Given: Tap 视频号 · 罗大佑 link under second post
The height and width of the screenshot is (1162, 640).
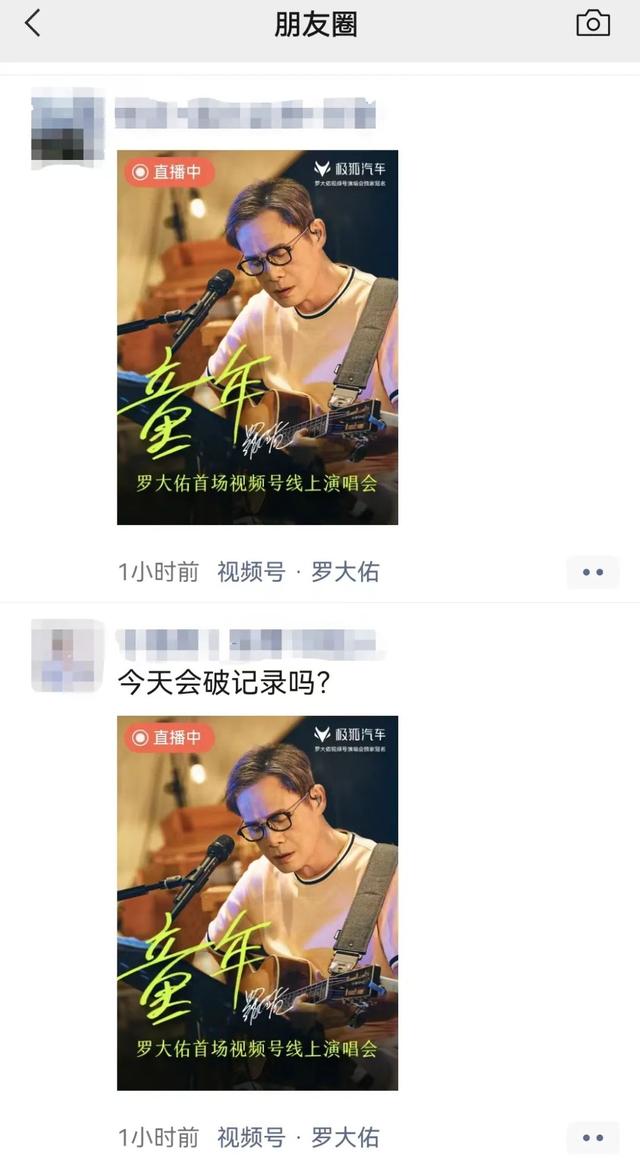Looking at the screenshot, I should [x=298, y=1137].
